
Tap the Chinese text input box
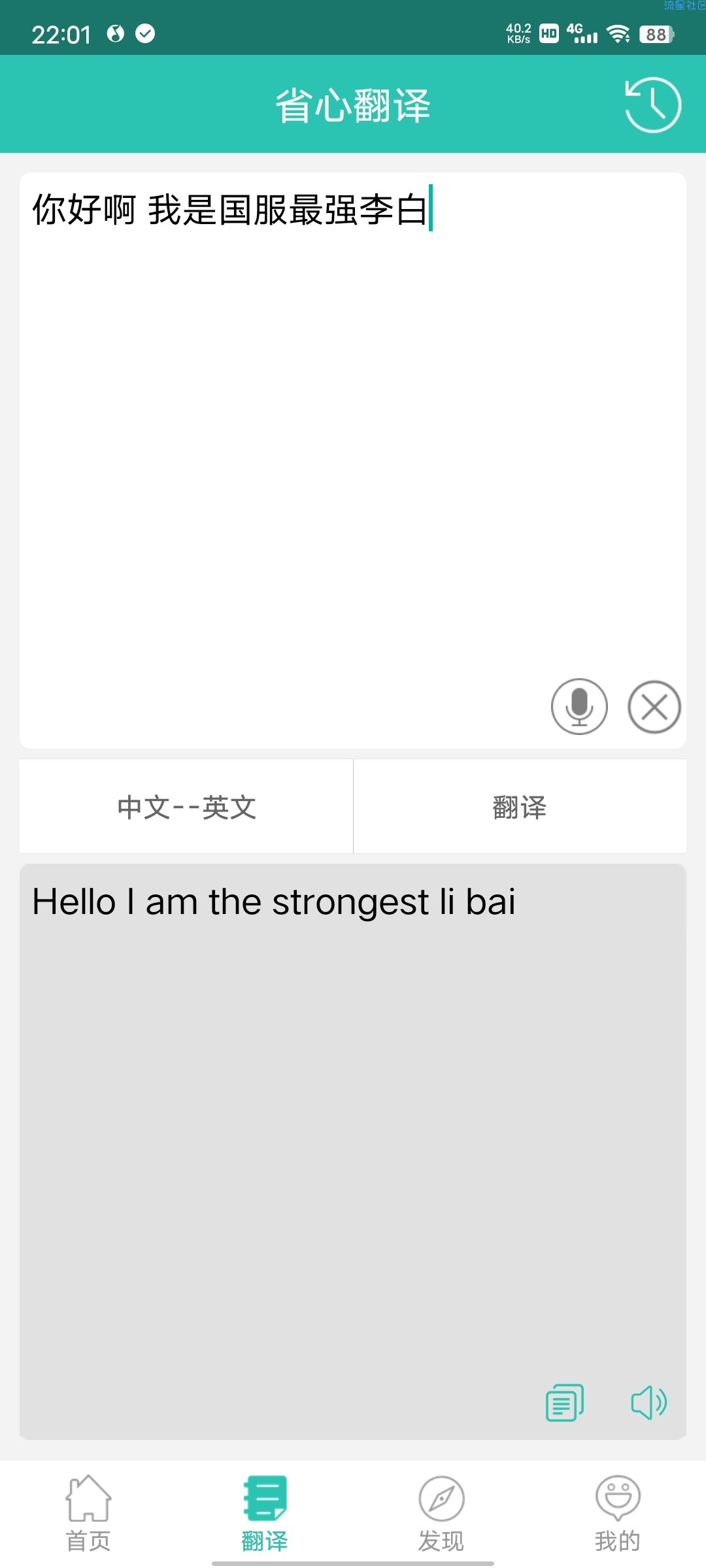(353, 425)
